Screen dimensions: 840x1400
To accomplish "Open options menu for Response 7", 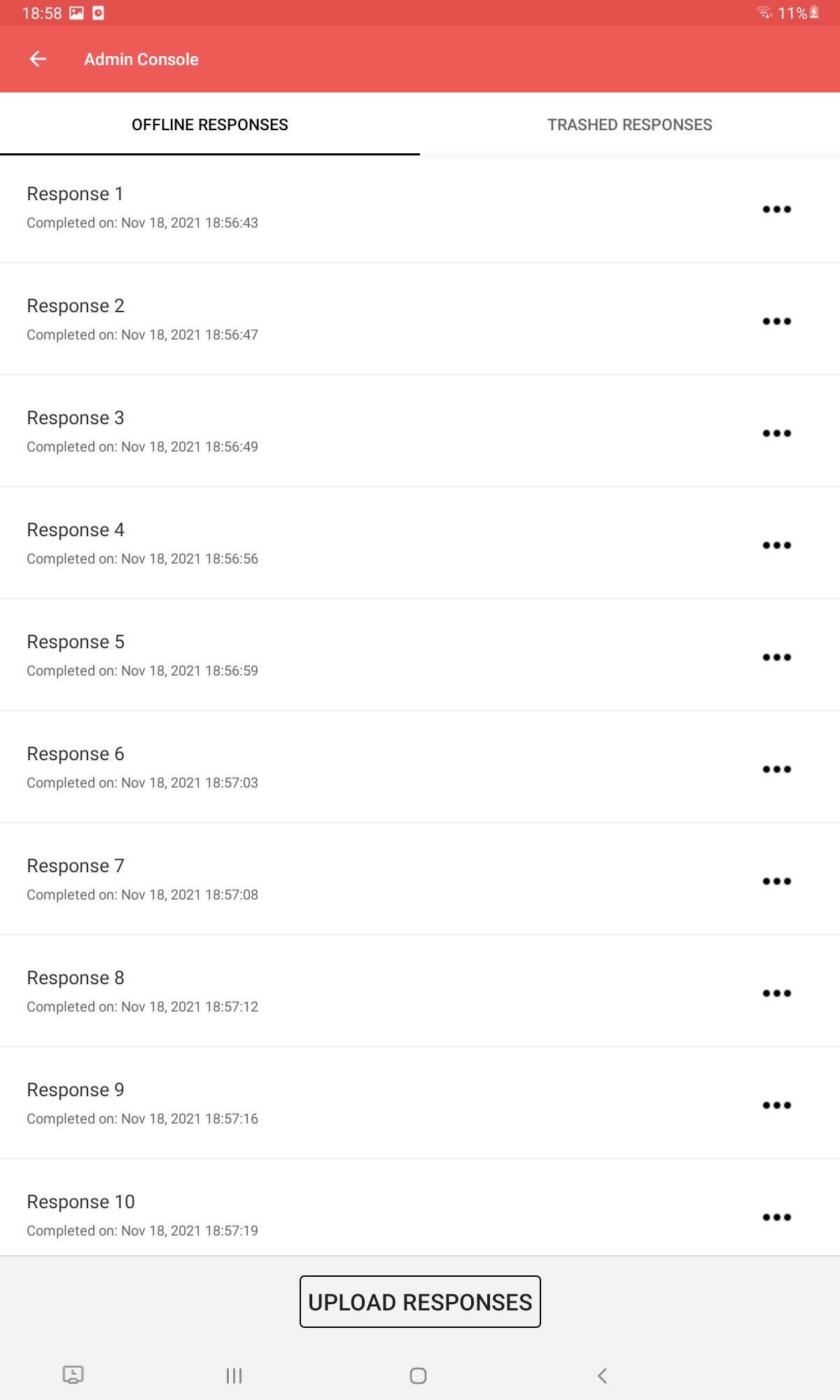I will click(776, 881).
